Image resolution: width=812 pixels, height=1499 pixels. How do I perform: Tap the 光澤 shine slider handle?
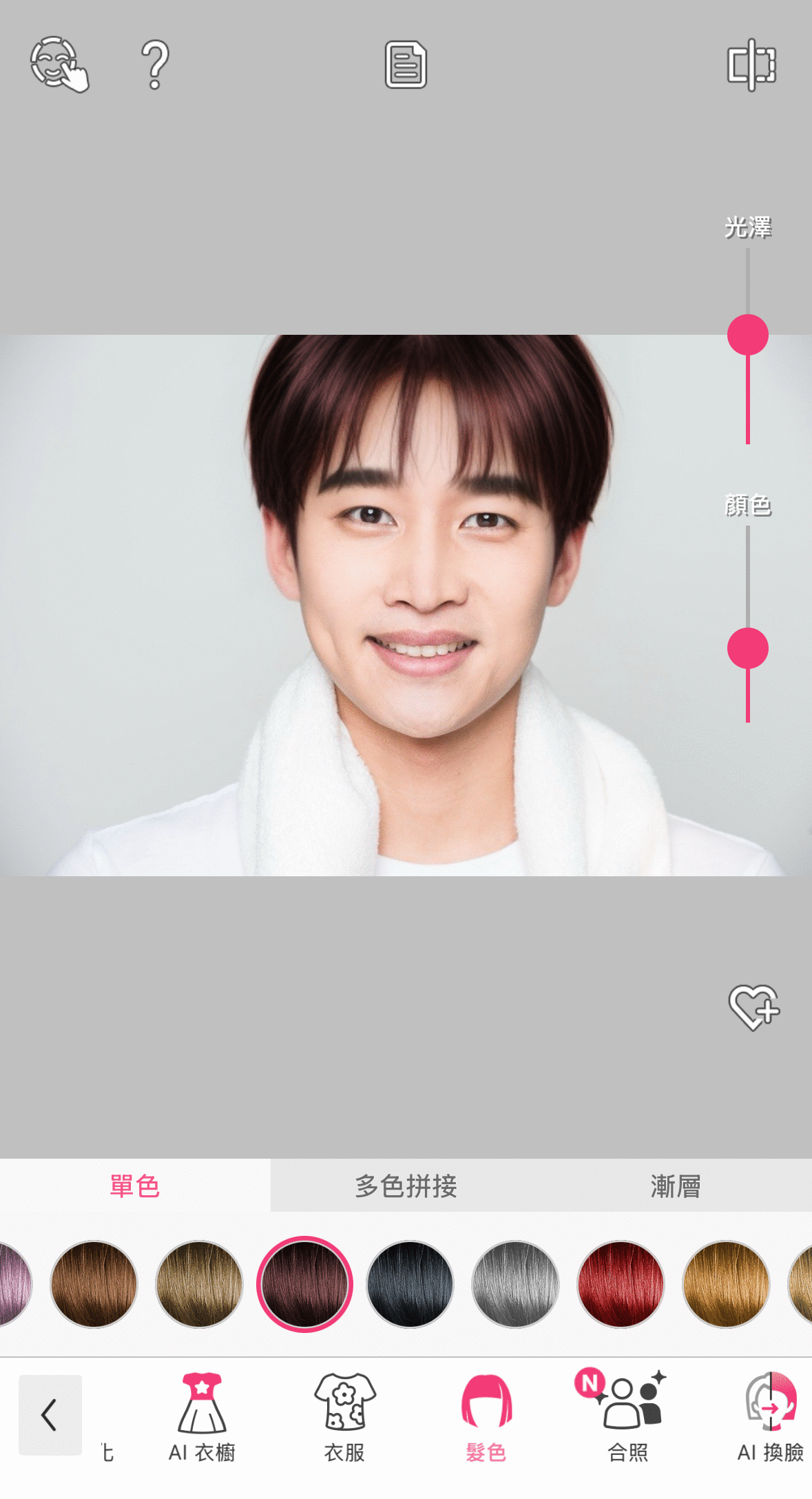[747, 335]
